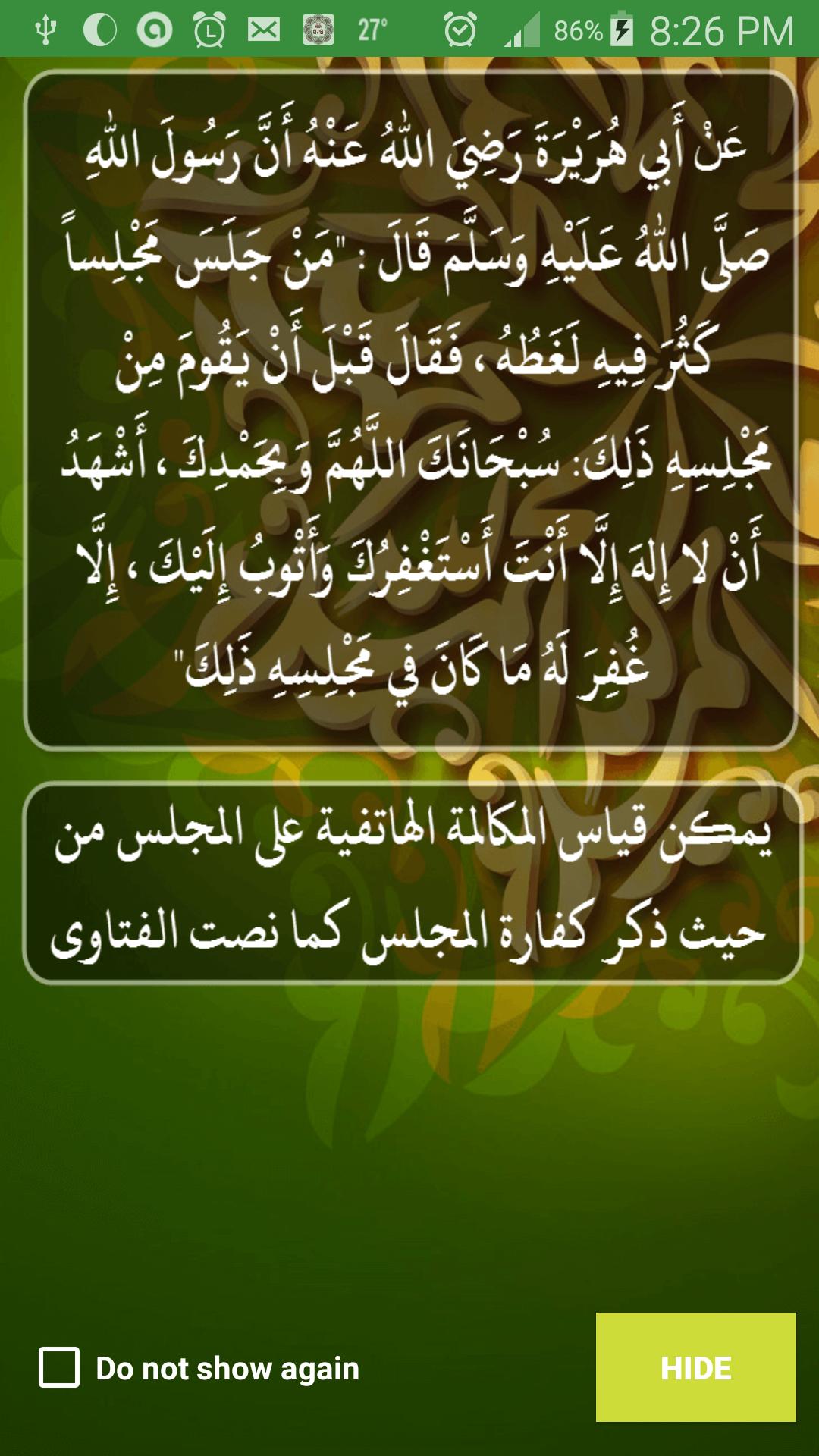The image size is (819, 1456).
Task: Check the 'Do not show again' box
Action: (x=59, y=1367)
